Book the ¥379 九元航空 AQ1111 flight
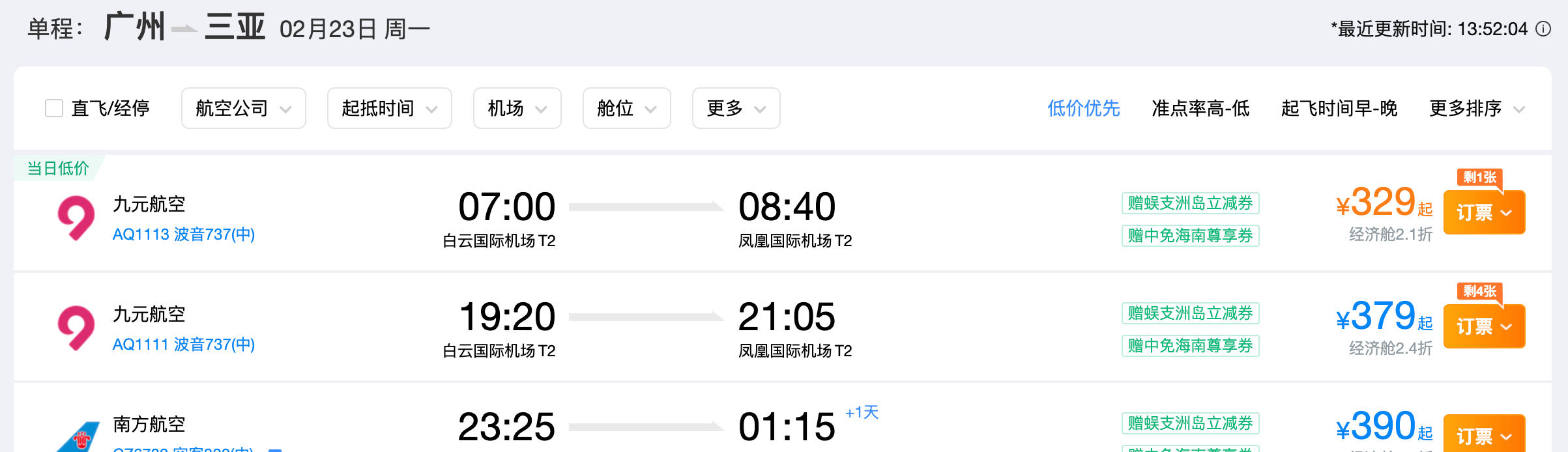The width and height of the screenshot is (1568, 452). (x=1484, y=326)
